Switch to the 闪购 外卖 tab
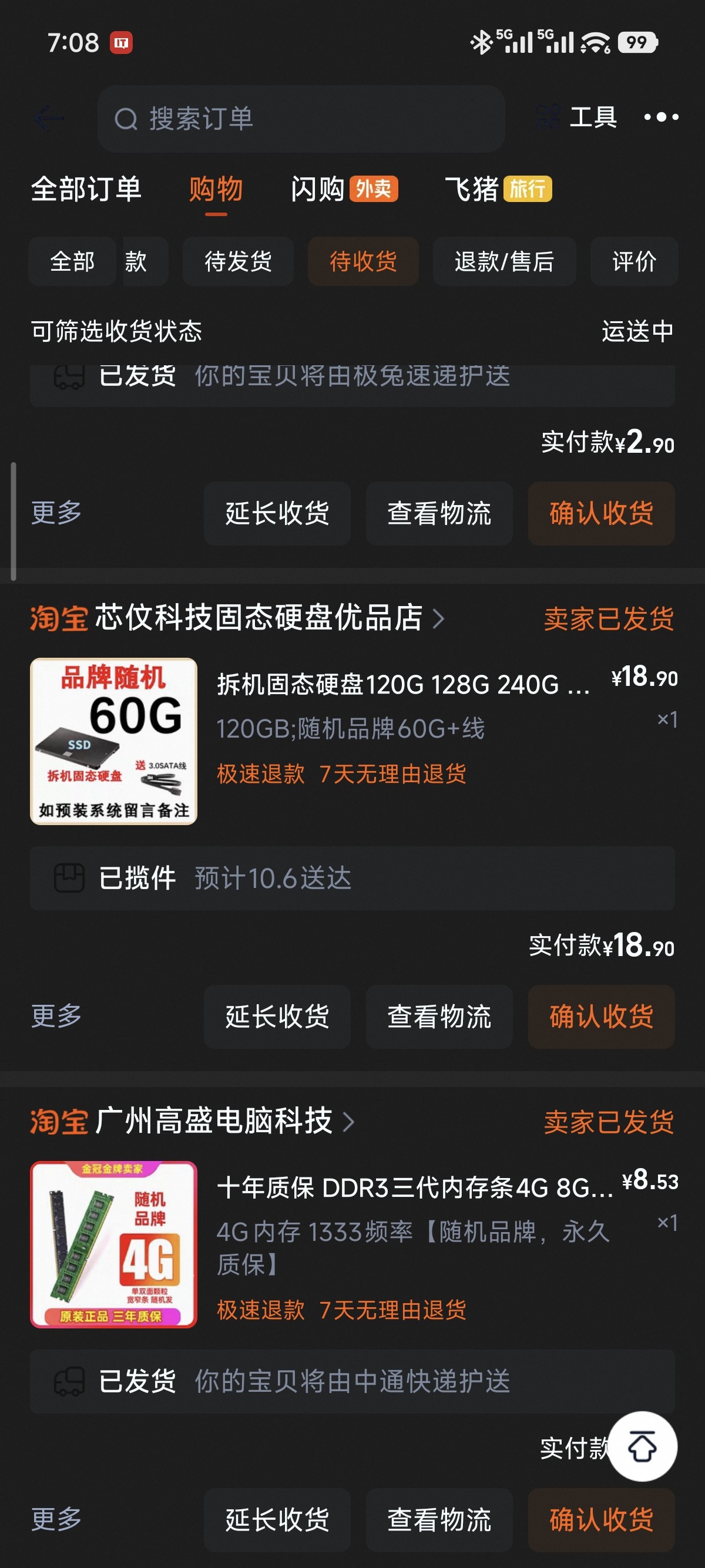Screen dimensions: 705x1568 [344, 189]
